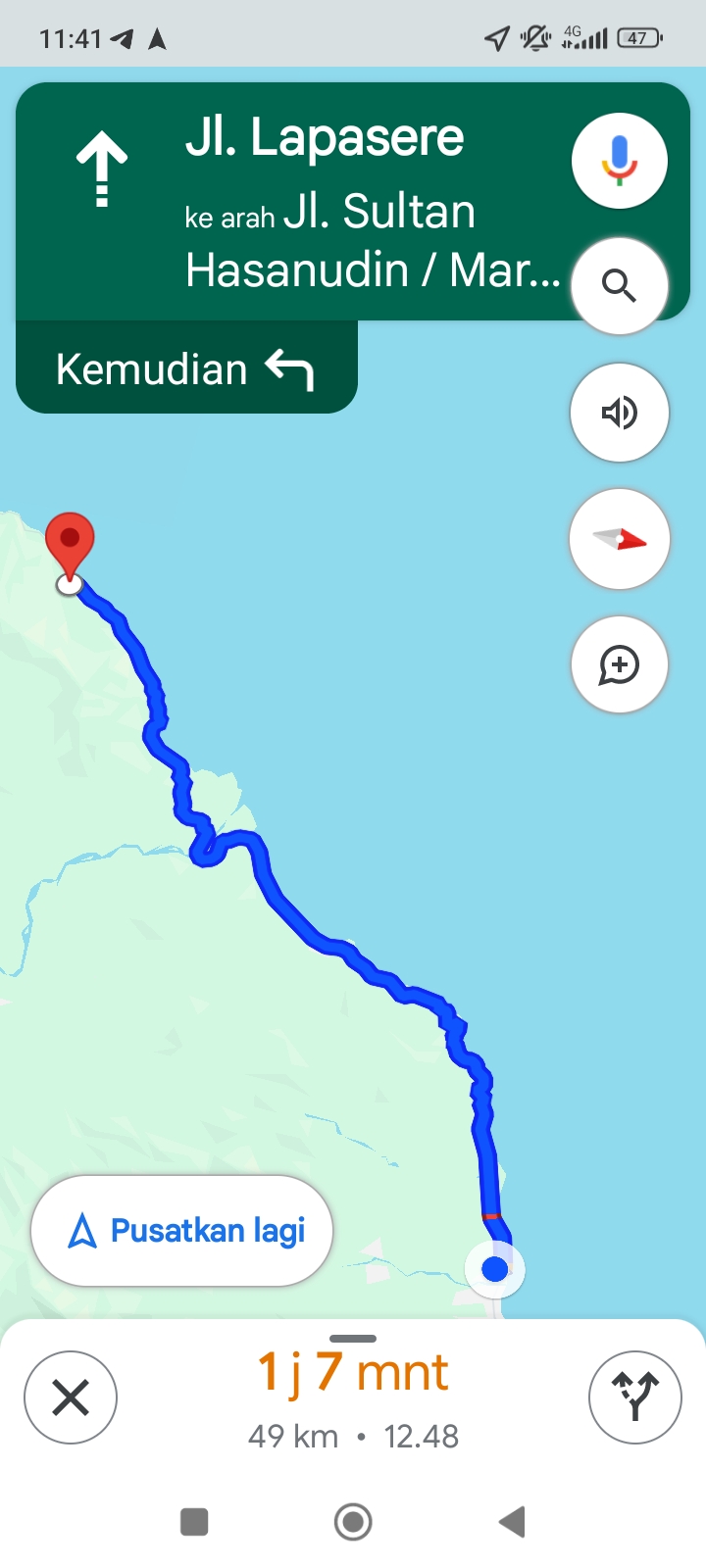Show the Kemudian next-turn step
The width and height of the screenshot is (706, 1568).
click(186, 368)
